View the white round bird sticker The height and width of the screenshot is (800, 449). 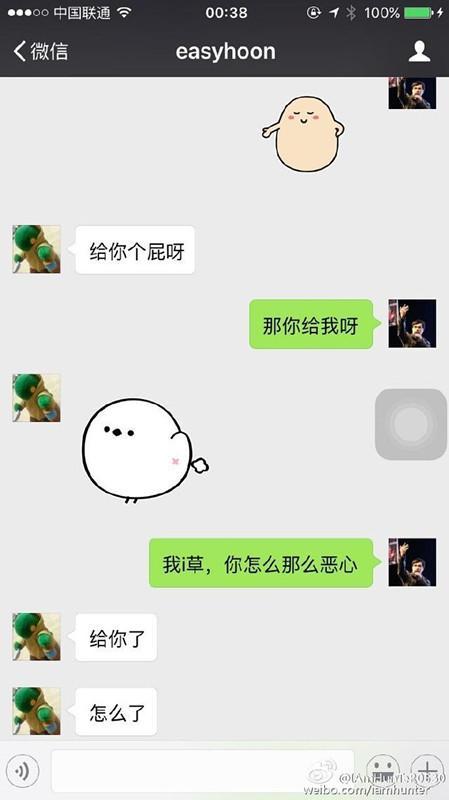pos(145,450)
